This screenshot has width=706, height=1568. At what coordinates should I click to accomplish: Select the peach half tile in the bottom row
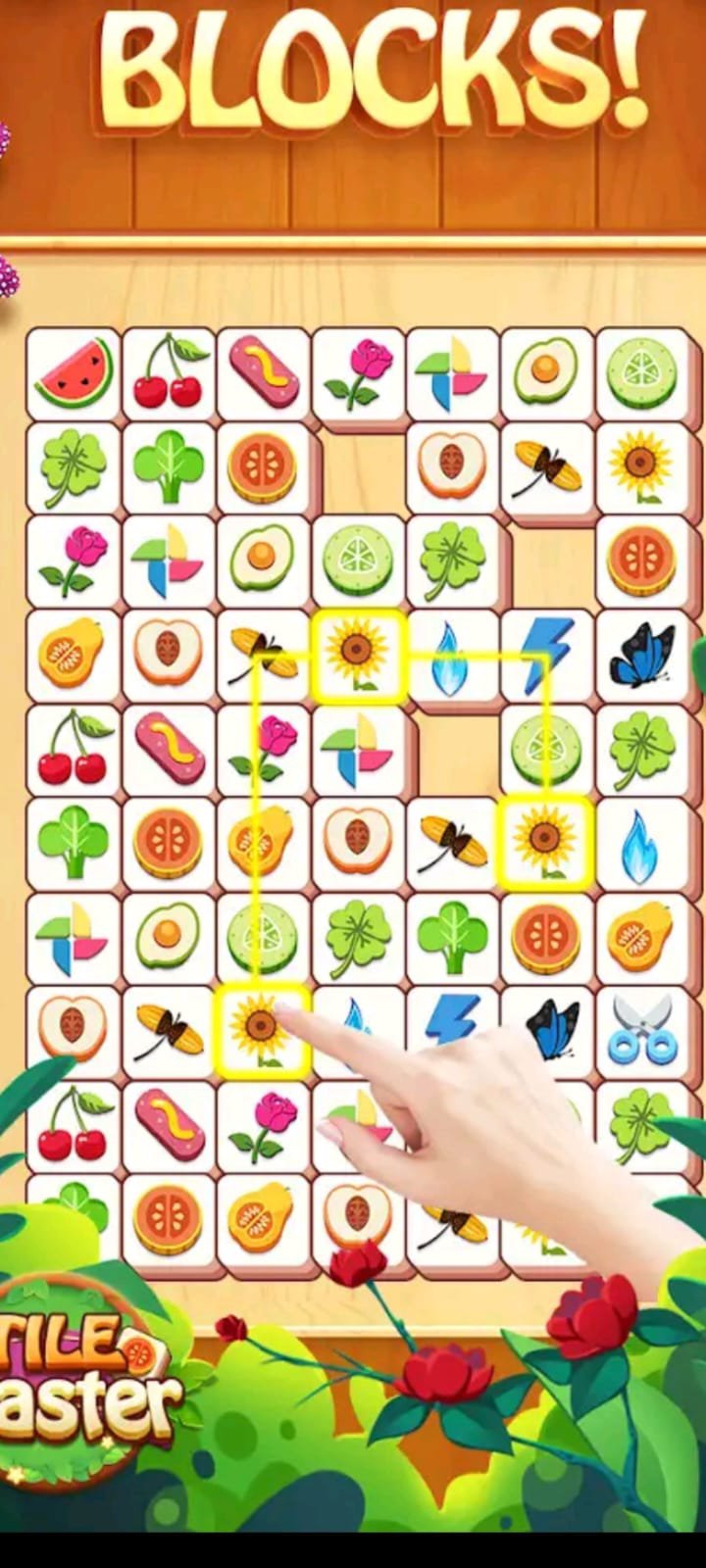pyautogui.click(x=357, y=1215)
